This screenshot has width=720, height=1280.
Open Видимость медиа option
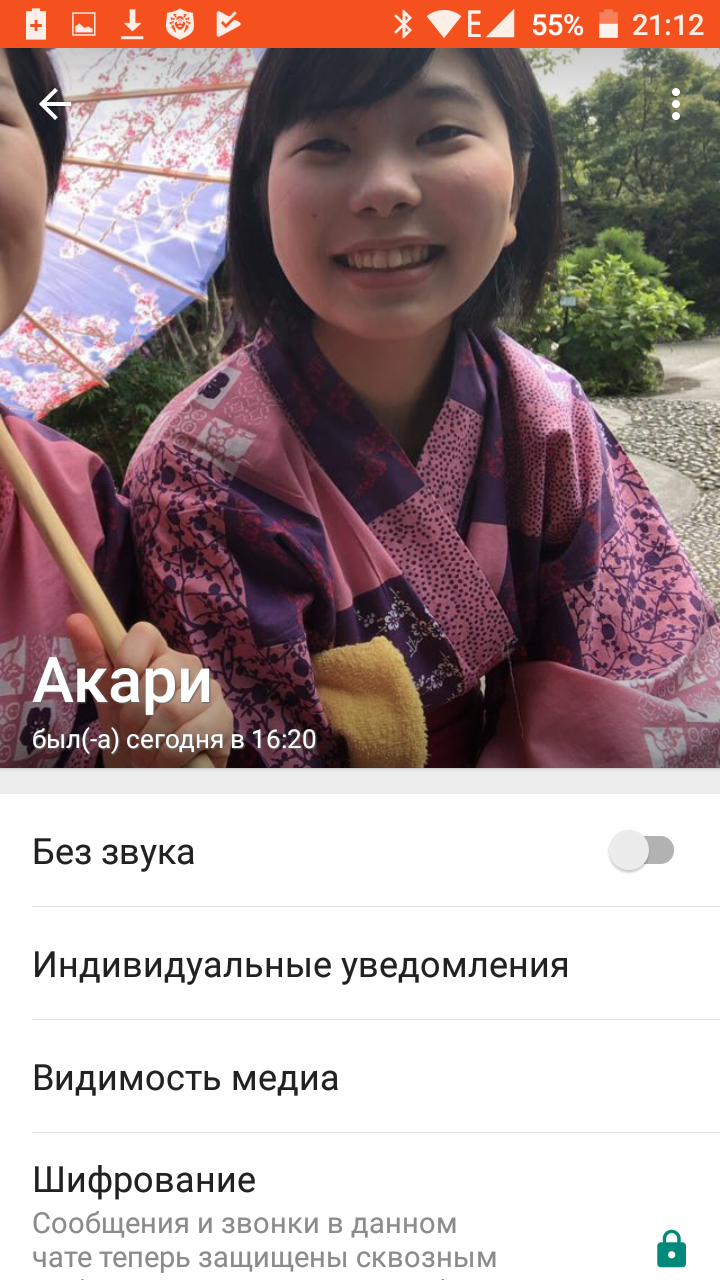[360, 1077]
